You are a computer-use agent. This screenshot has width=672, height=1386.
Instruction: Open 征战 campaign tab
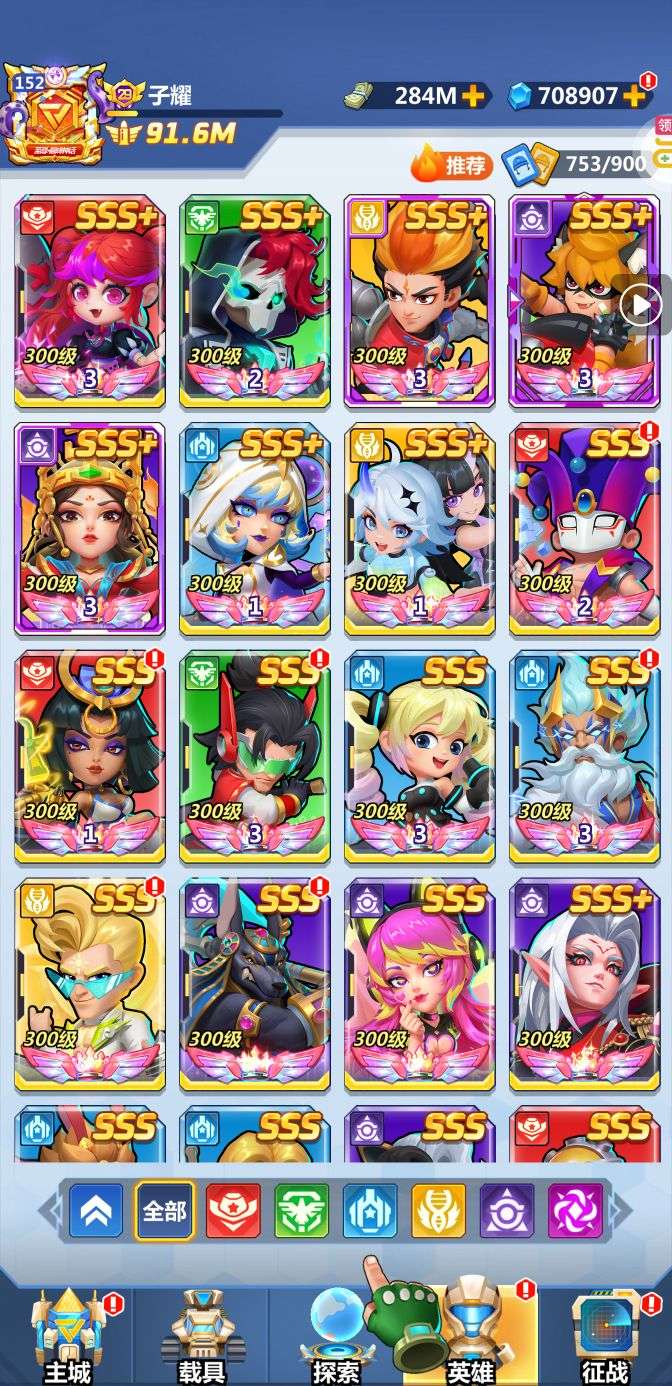point(606,1336)
